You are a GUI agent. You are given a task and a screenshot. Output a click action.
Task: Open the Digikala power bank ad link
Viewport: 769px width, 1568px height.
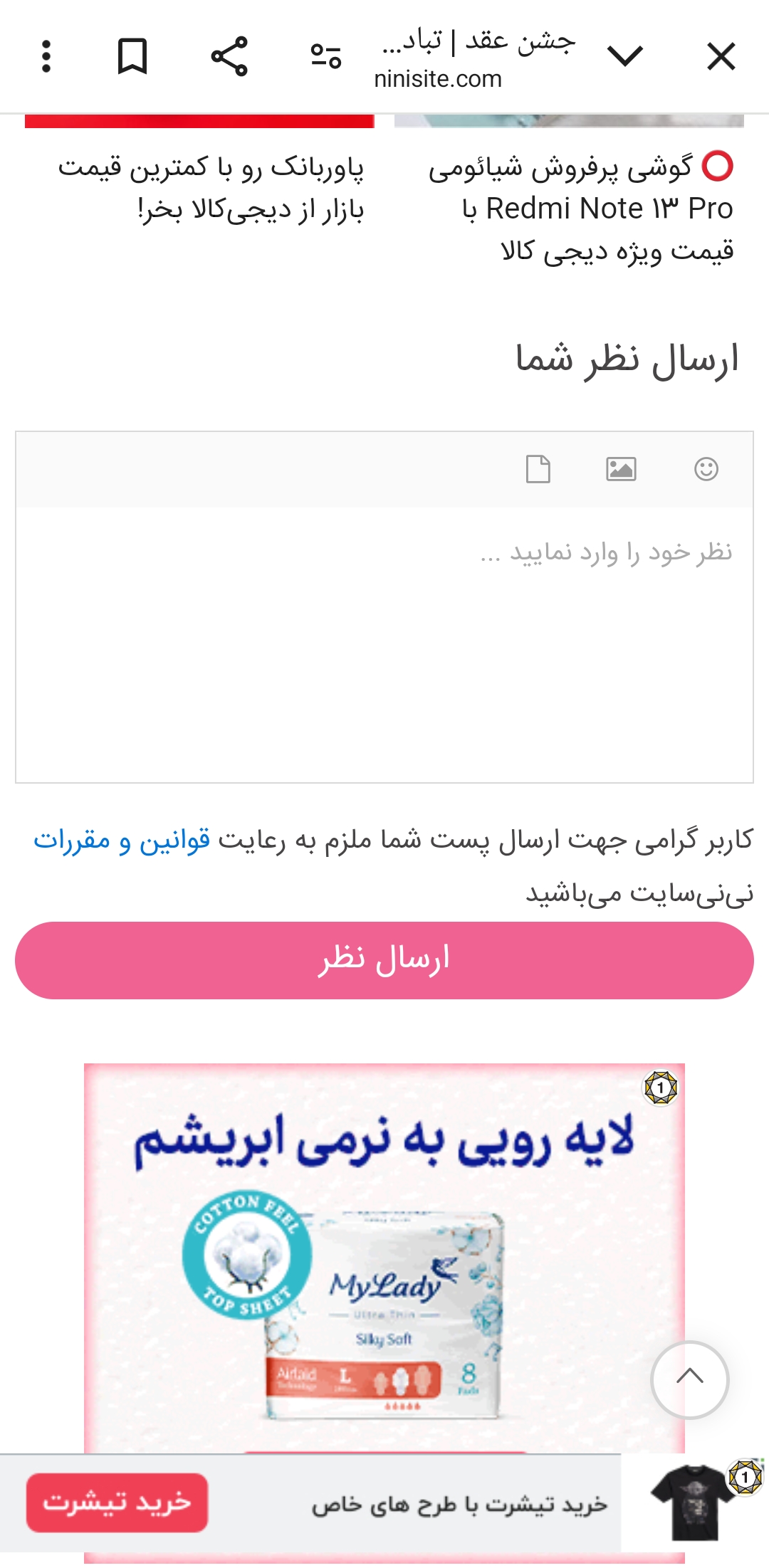211,189
